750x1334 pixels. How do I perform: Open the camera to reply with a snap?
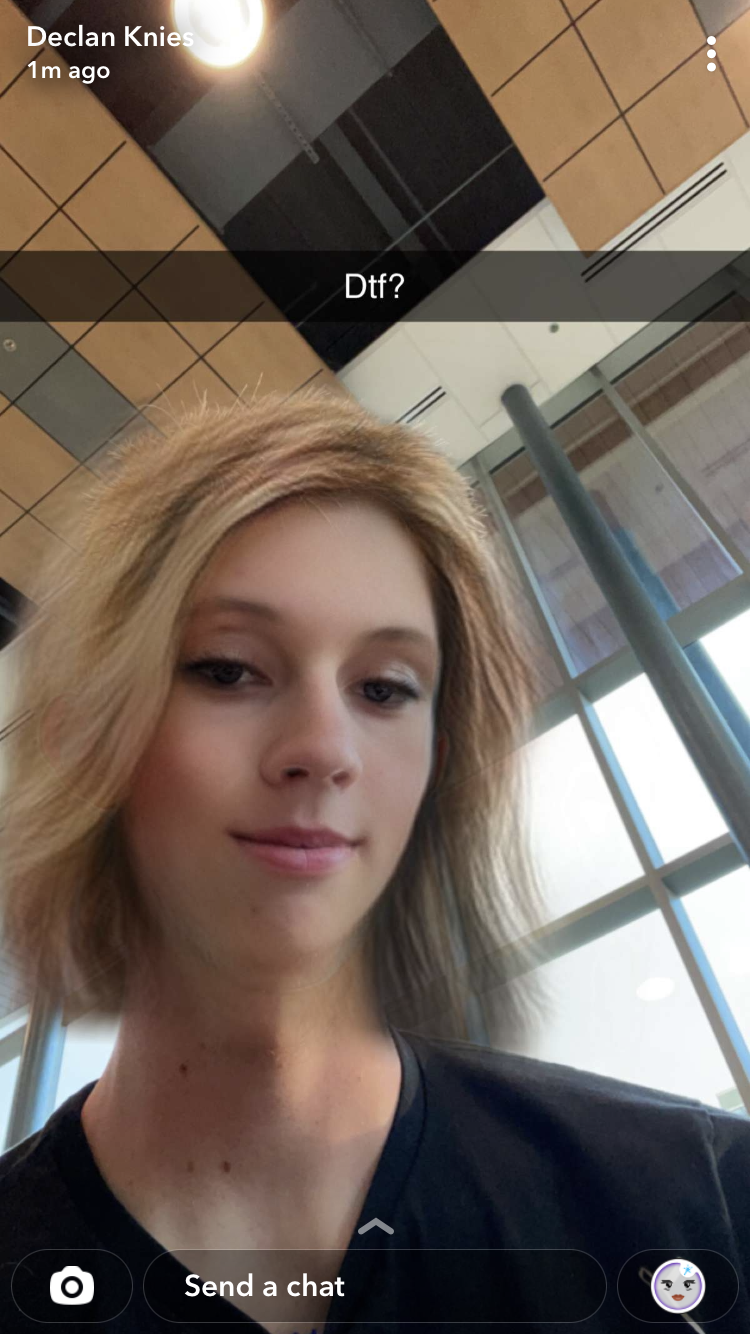coord(72,1285)
